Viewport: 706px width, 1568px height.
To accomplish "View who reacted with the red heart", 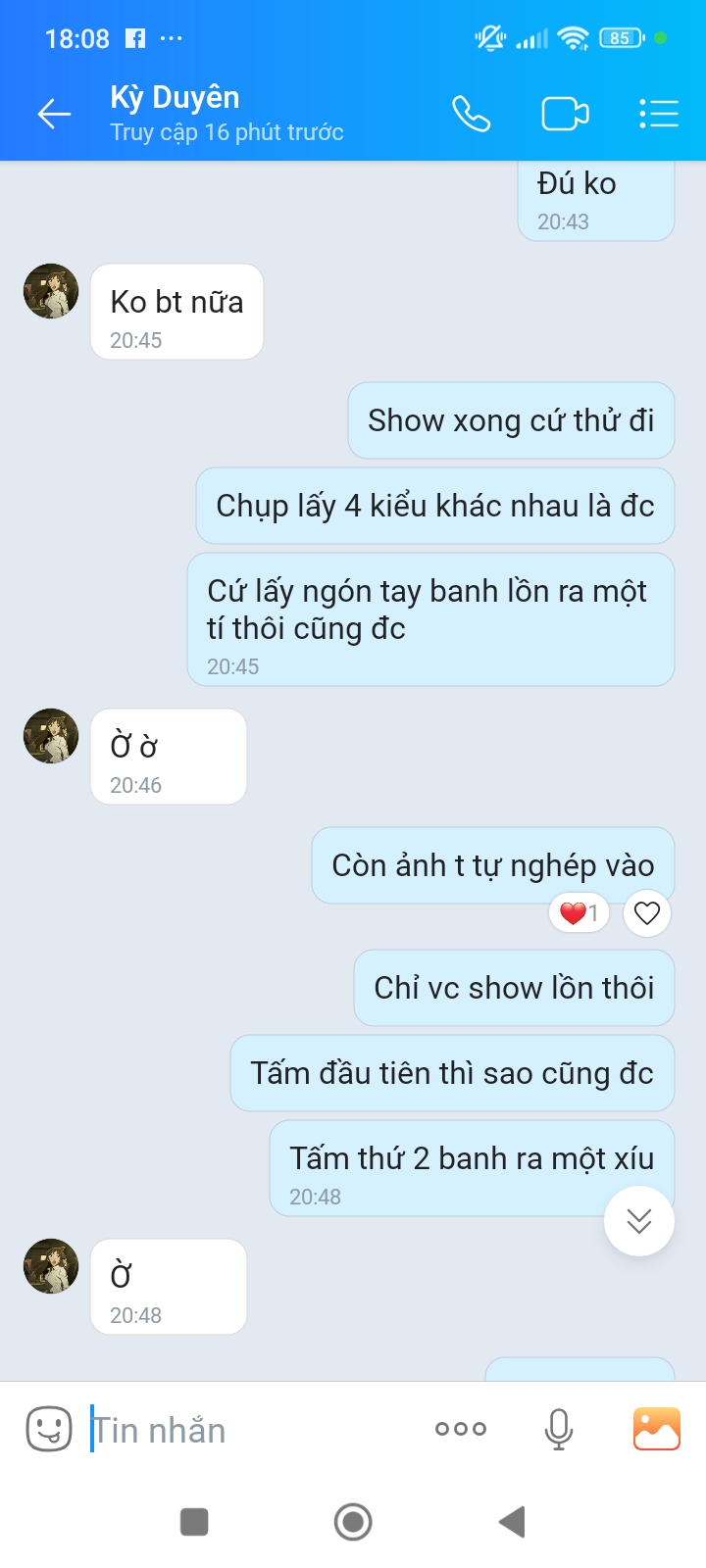I will pyautogui.click(x=579, y=913).
